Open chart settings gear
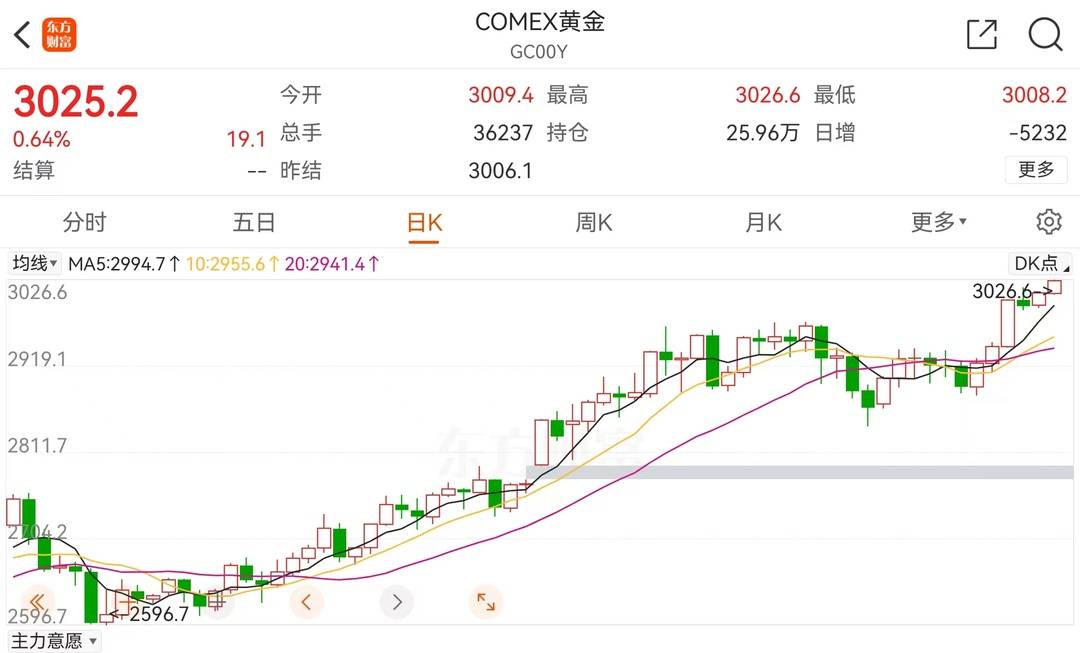The image size is (1080, 653). (1048, 222)
